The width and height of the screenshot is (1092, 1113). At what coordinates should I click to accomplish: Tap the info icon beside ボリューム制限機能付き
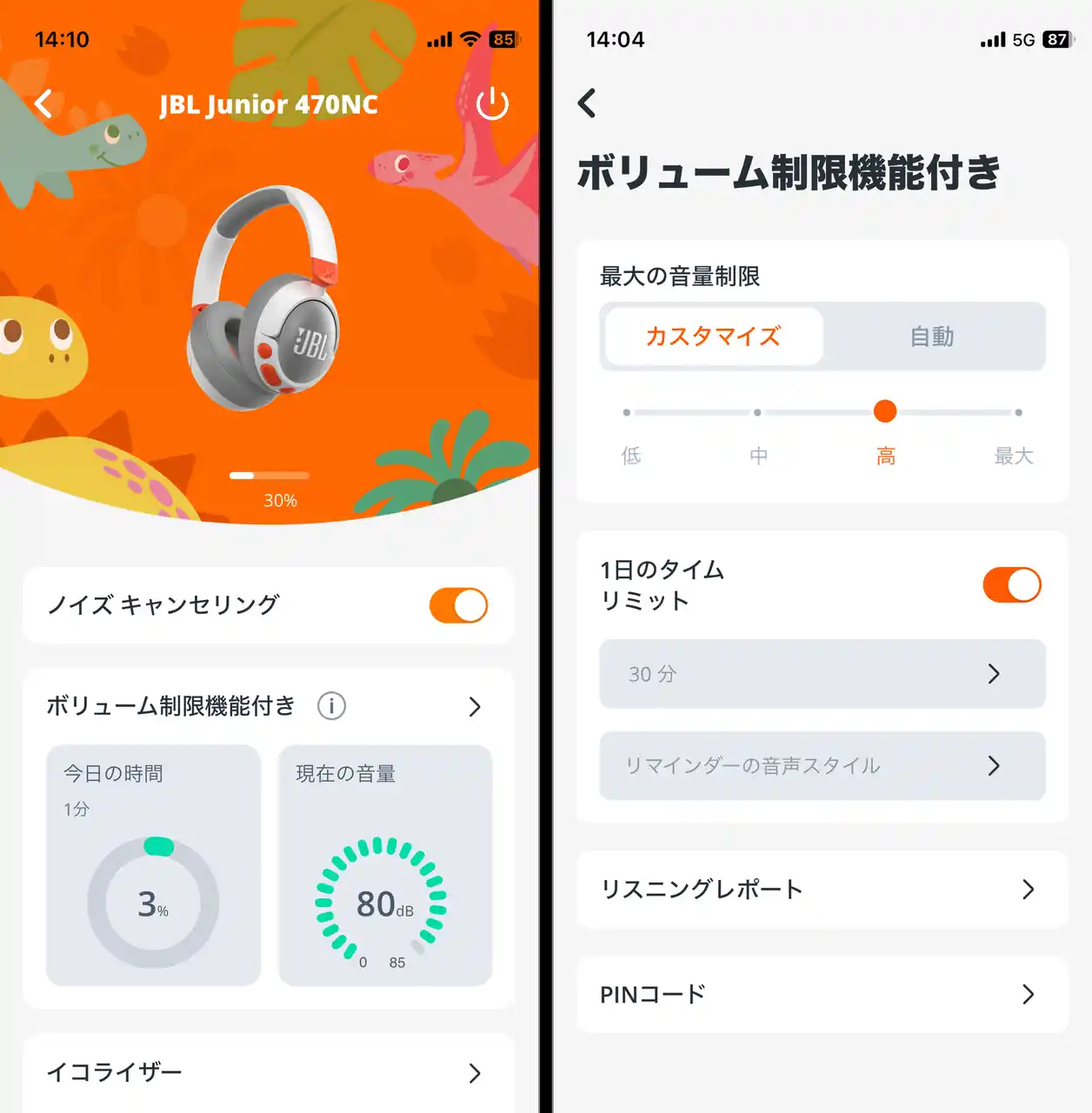331,706
